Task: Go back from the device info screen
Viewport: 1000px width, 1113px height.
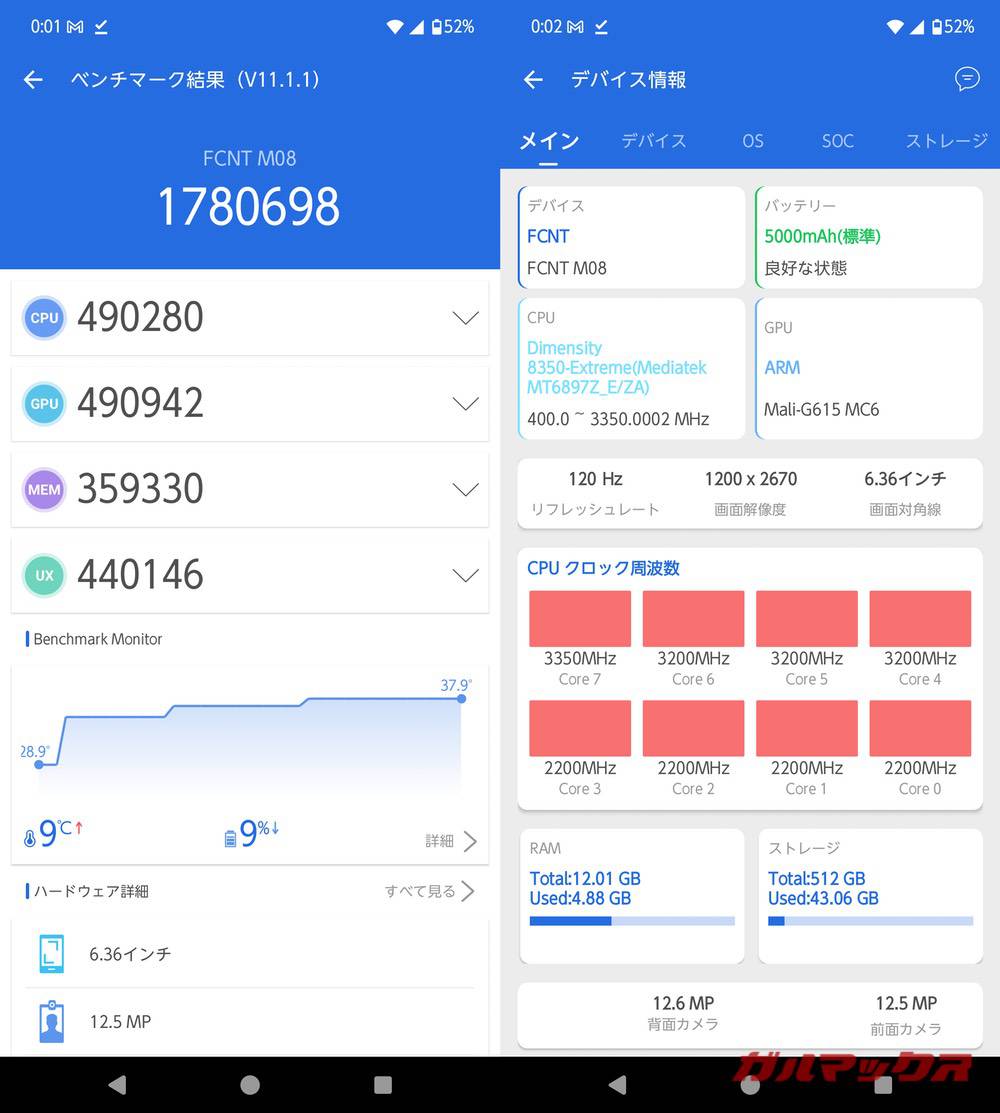Action: pos(533,80)
